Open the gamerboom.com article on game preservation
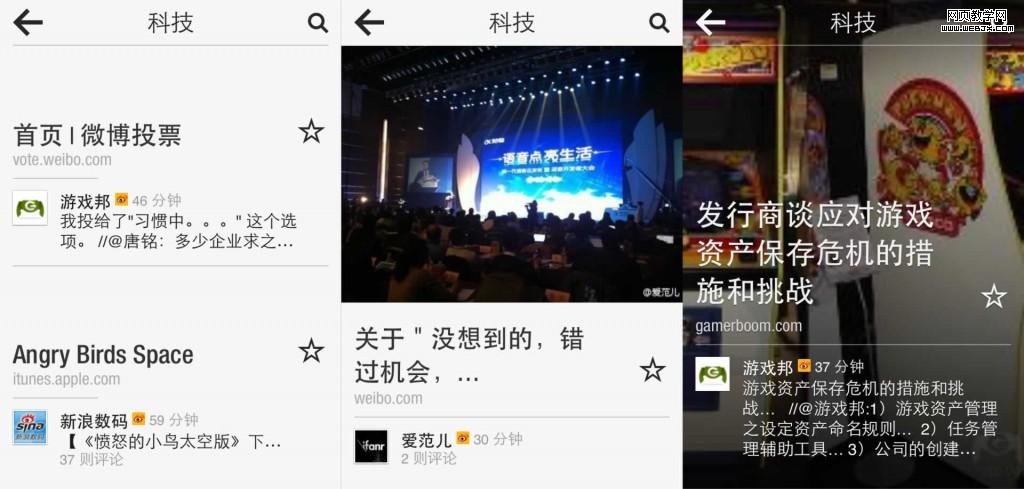The image size is (1024, 489). 815,254
